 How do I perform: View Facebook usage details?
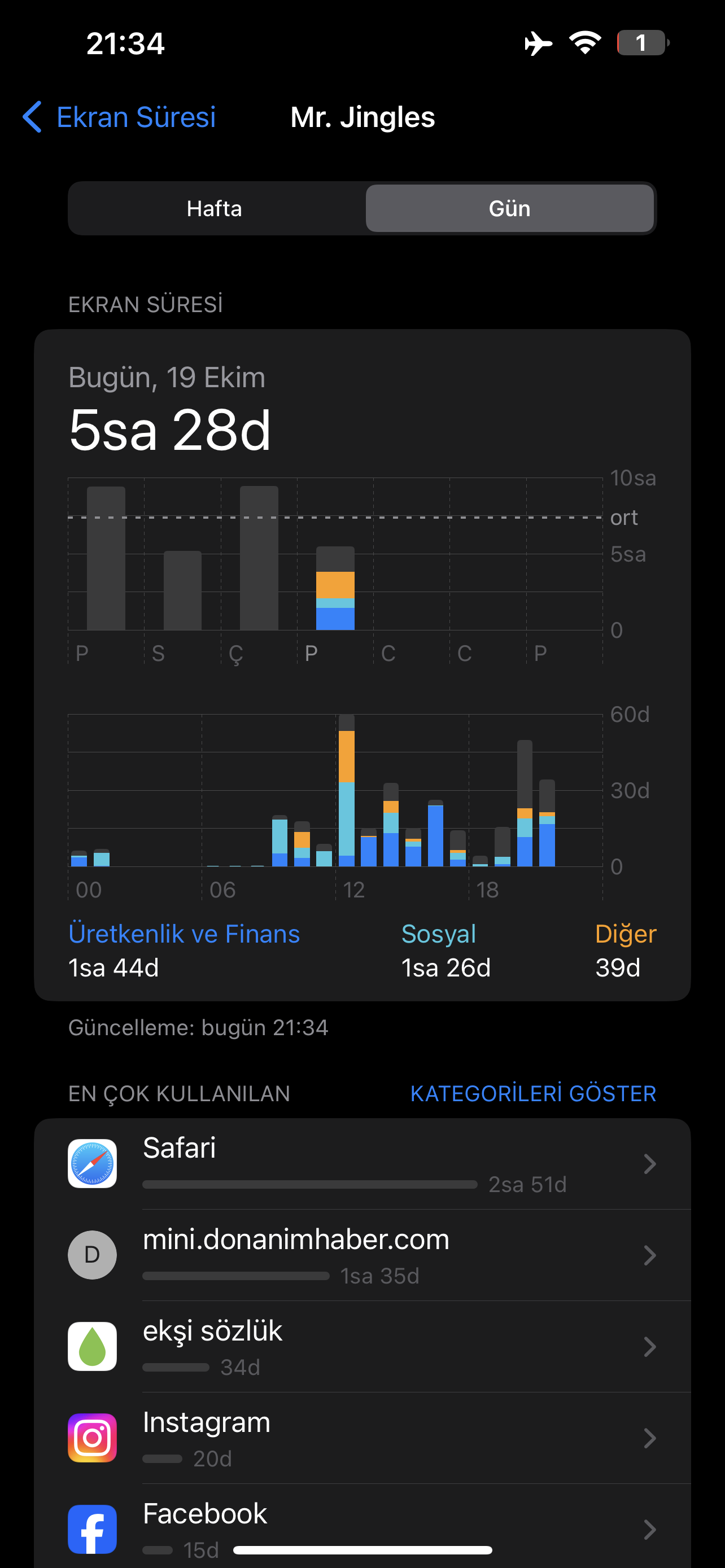(x=362, y=1526)
